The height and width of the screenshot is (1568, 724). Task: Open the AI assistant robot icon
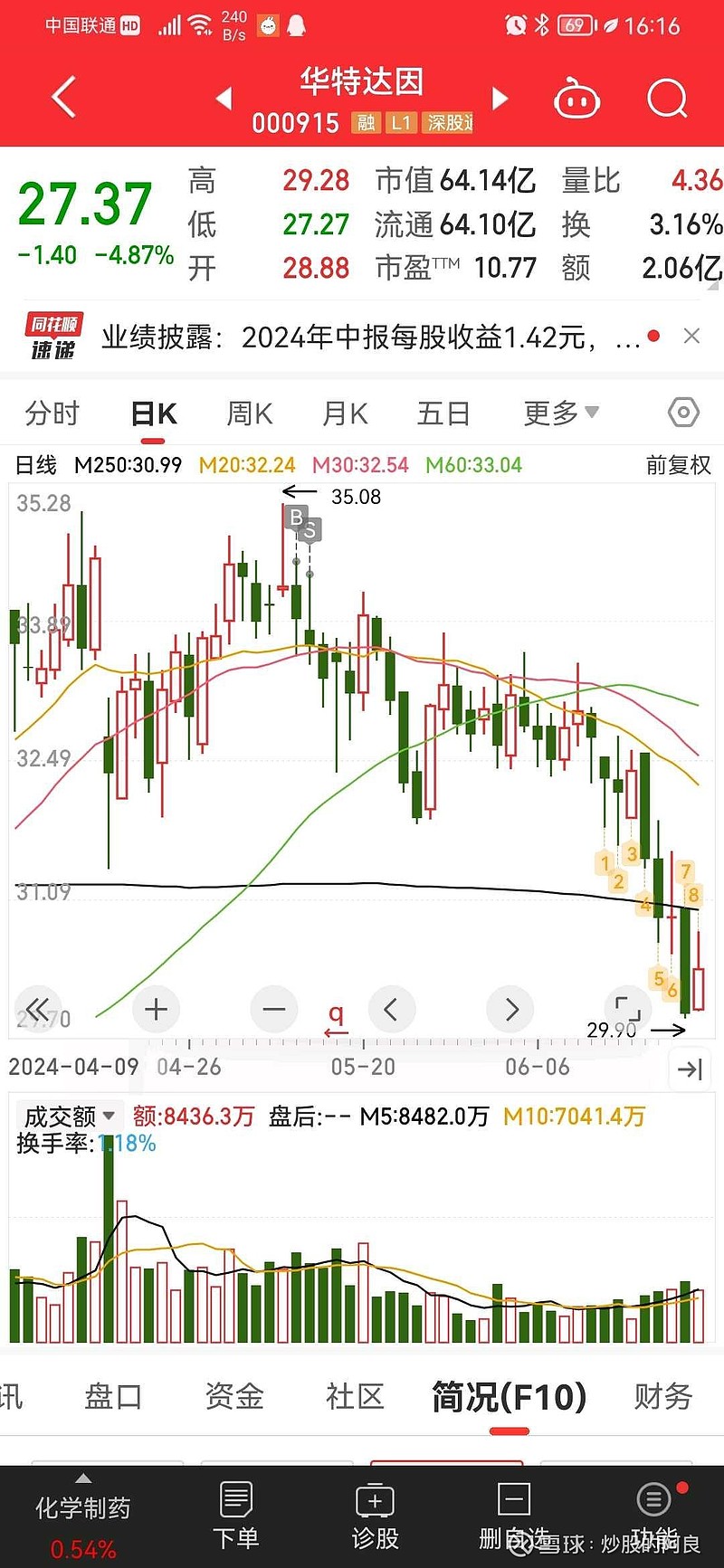pyautogui.click(x=576, y=100)
